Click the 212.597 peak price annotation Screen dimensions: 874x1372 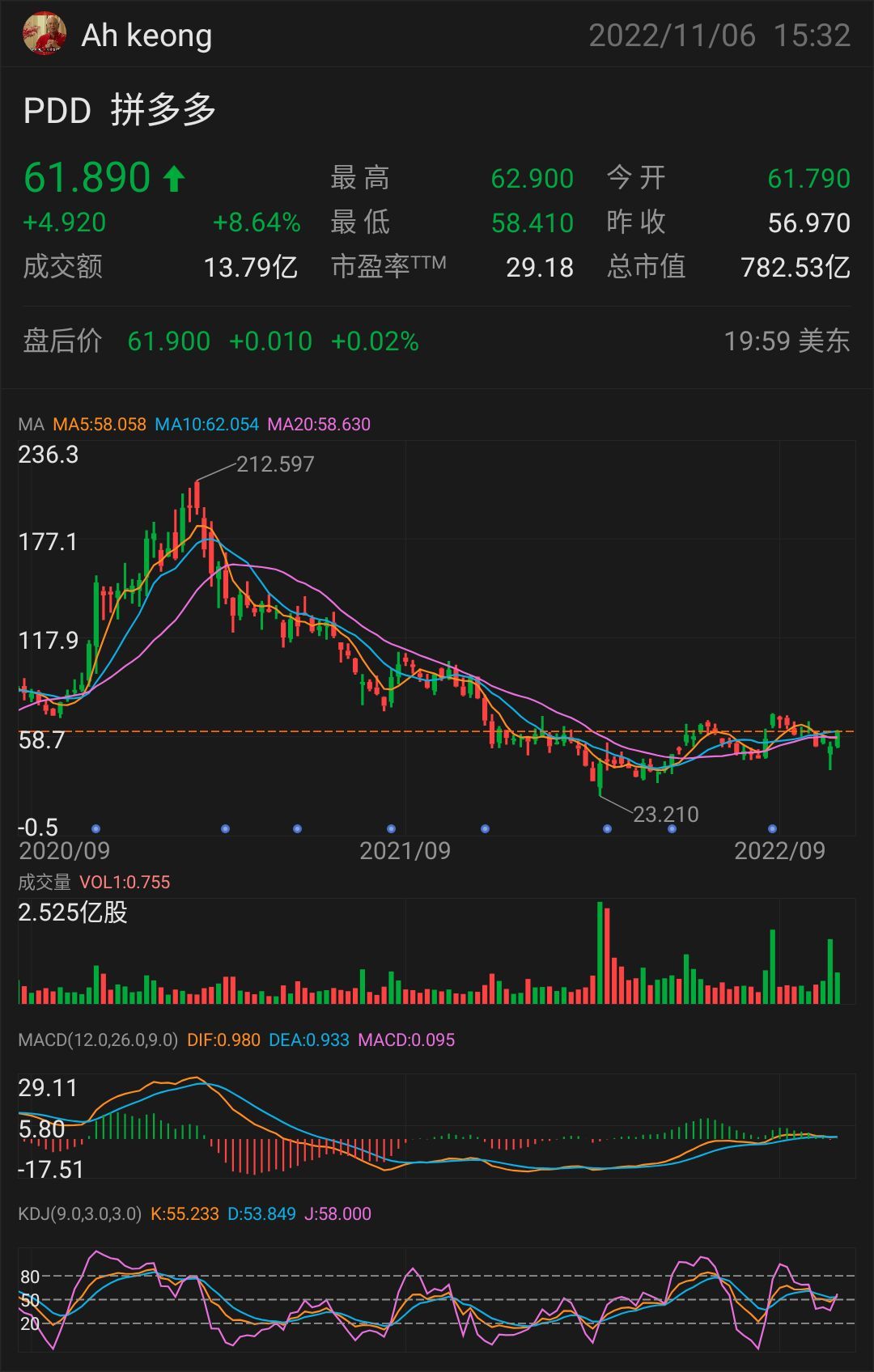click(275, 464)
